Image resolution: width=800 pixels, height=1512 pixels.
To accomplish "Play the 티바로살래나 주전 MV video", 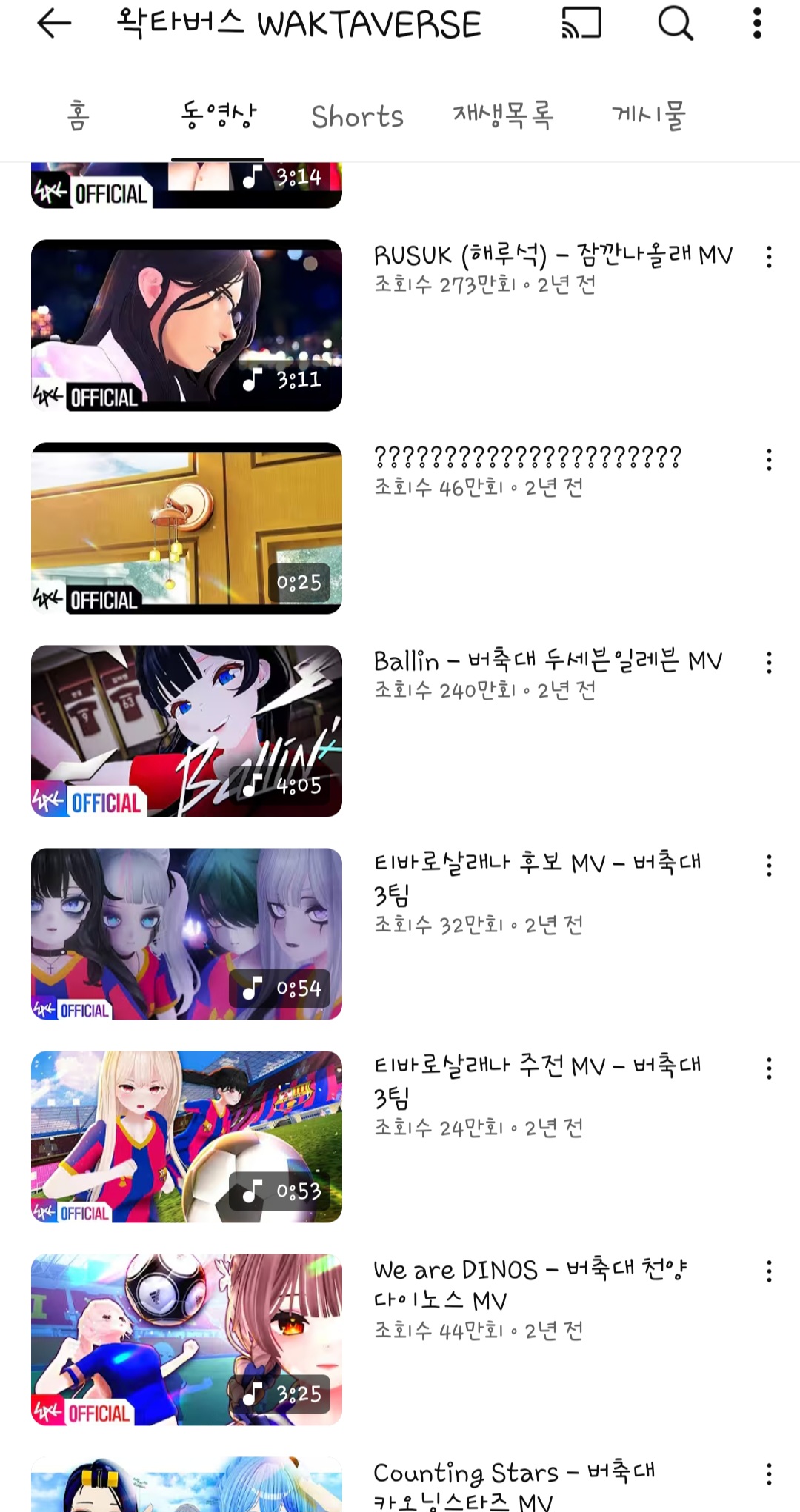I will click(187, 1137).
